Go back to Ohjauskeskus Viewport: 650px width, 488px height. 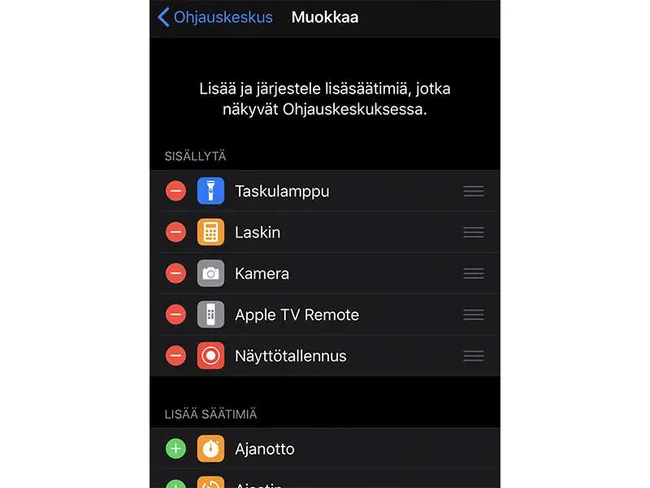pyautogui.click(x=215, y=17)
